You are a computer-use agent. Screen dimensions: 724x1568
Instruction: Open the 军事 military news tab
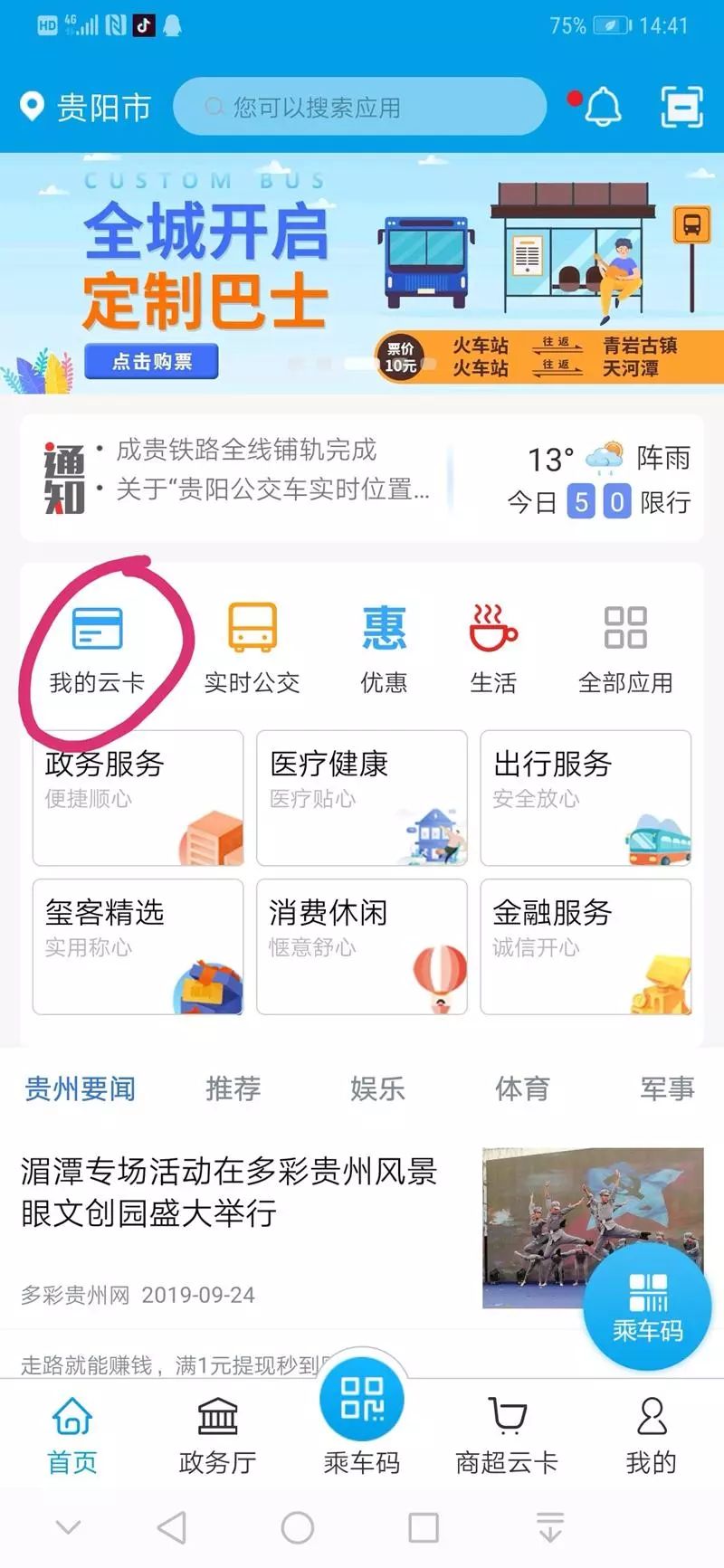pyautogui.click(x=667, y=1089)
